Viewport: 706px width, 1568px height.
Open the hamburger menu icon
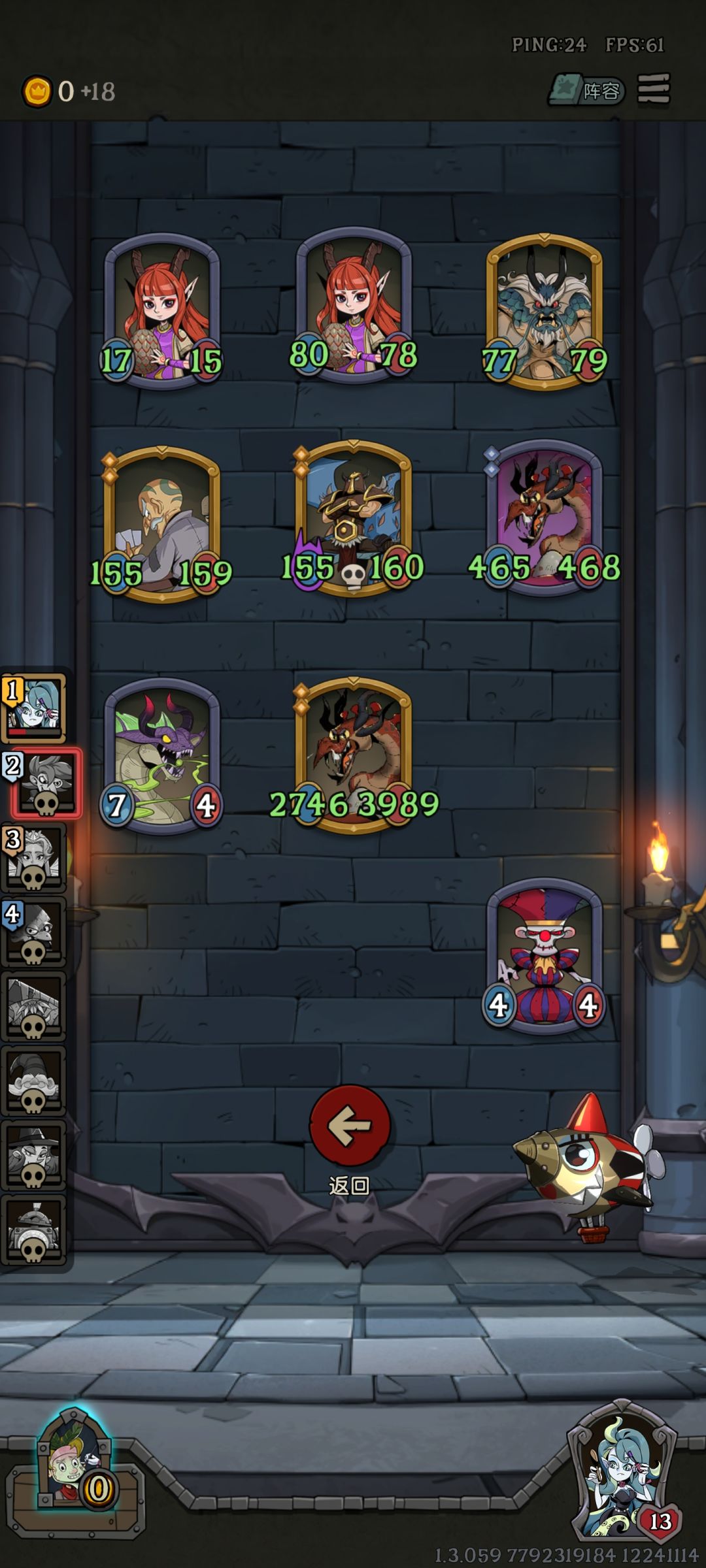pos(654,88)
